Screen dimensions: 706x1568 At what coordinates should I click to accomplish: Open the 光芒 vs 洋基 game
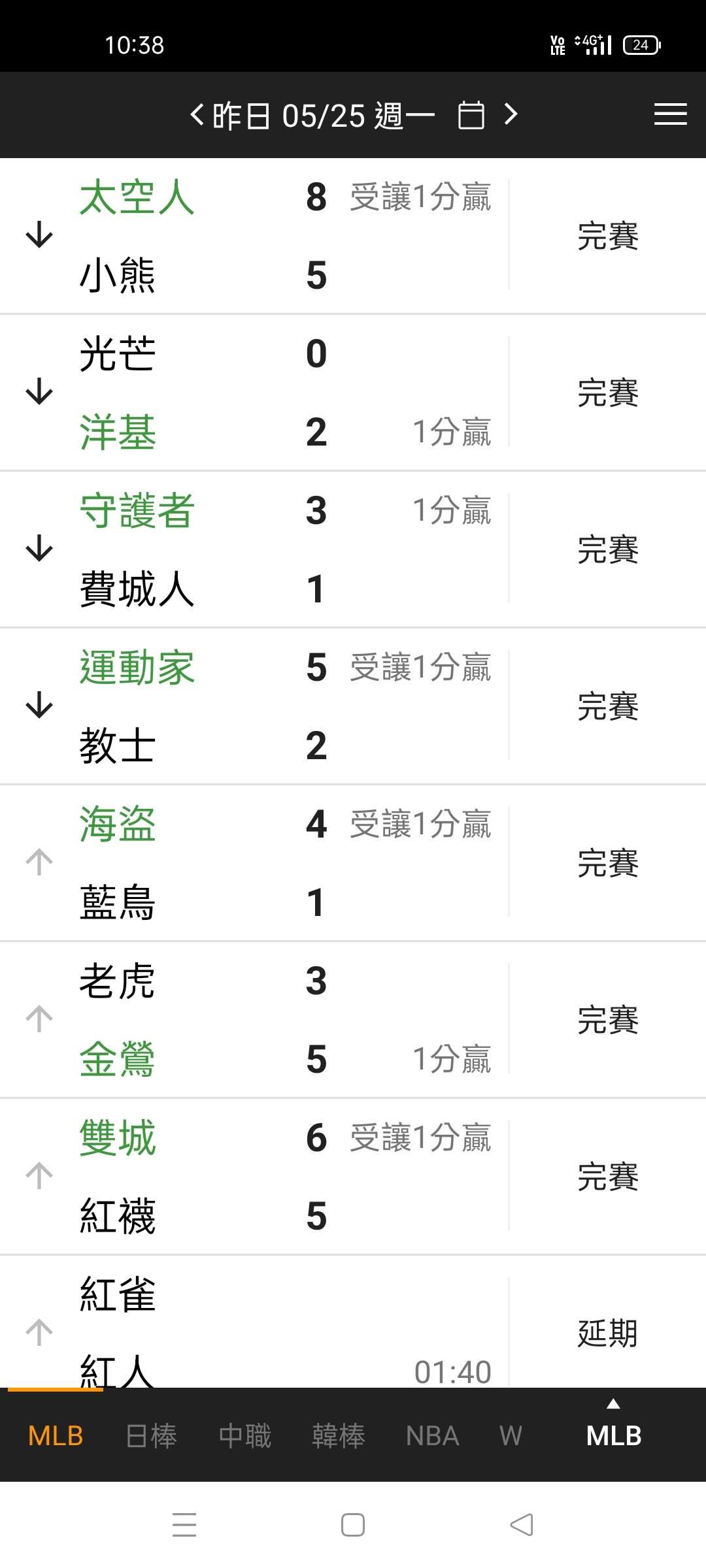pyautogui.click(x=353, y=393)
